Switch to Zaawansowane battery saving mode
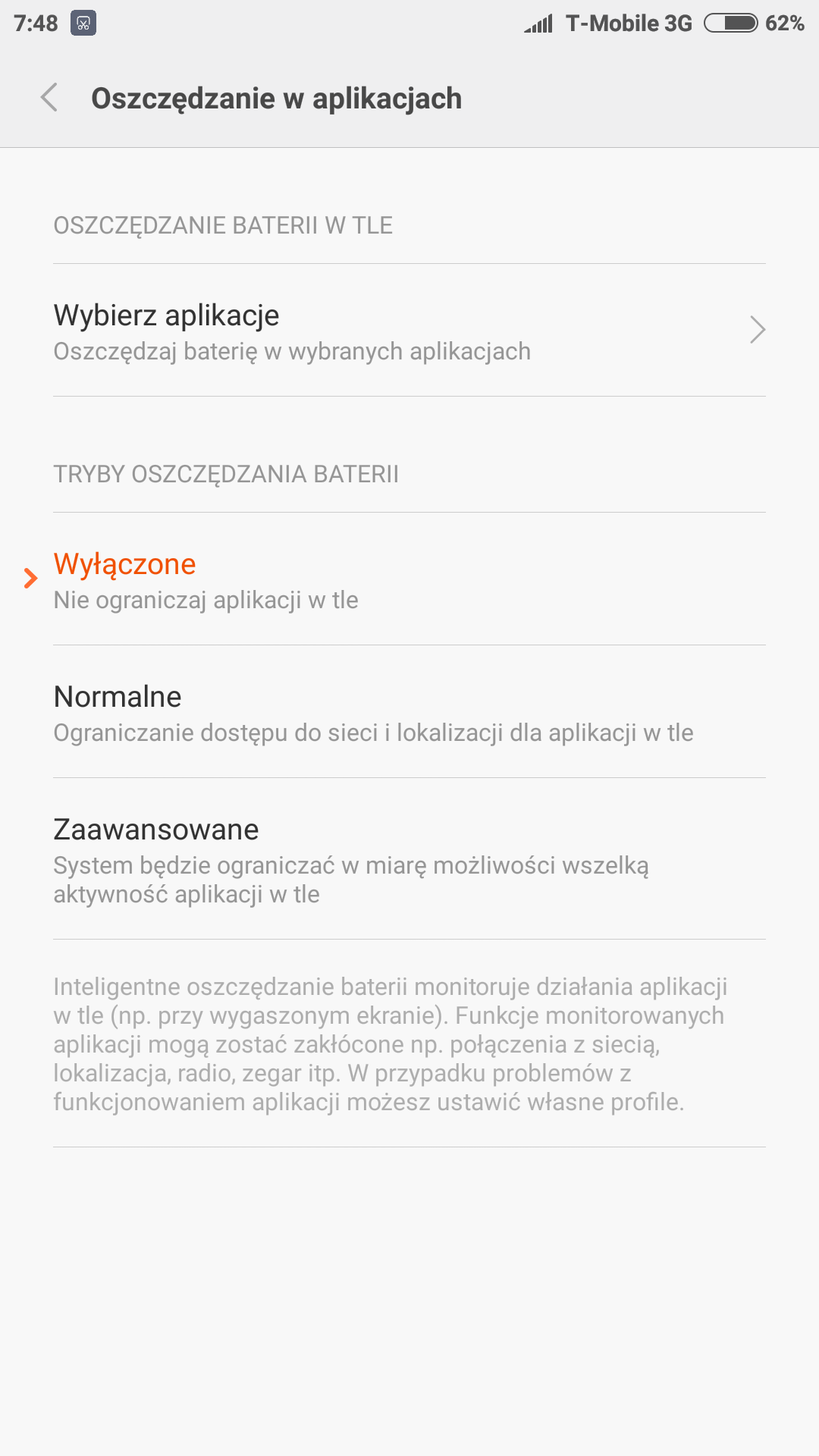Image resolution: width=819 pixels, height=1456 pixels. pyautogui.click(x=409, y=860)
